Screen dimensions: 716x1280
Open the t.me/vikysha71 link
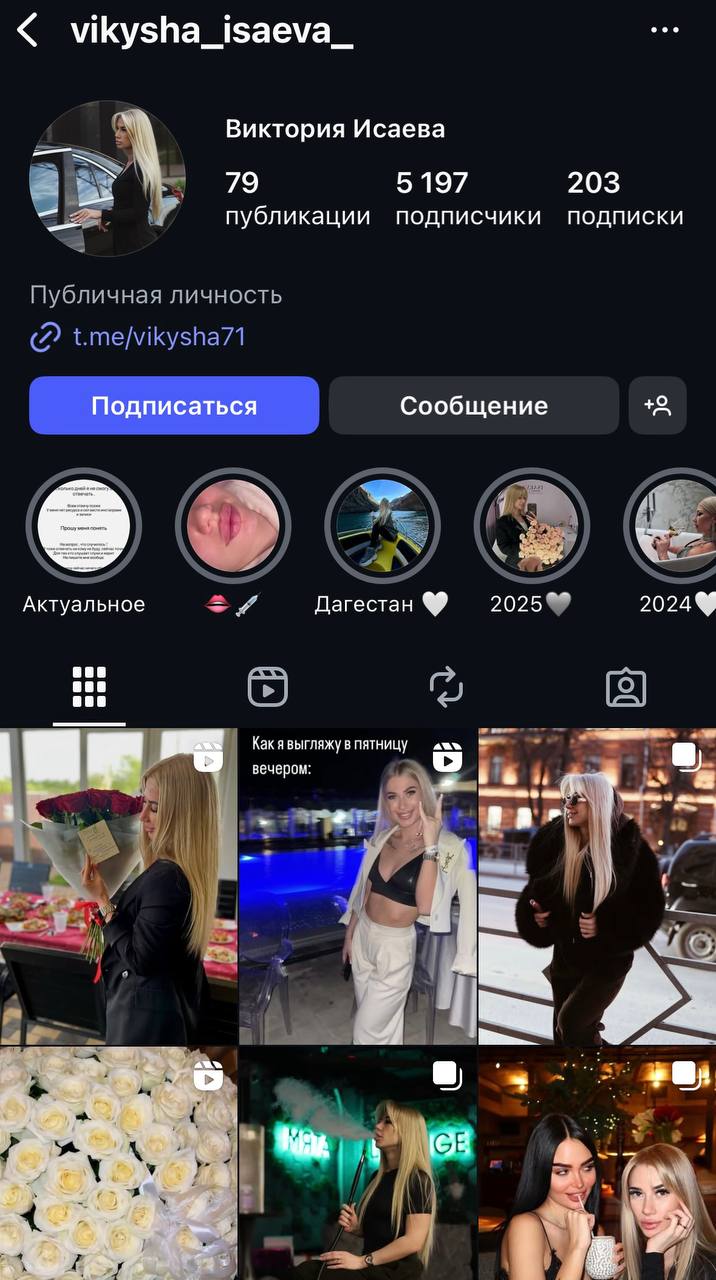click(159, 337)
